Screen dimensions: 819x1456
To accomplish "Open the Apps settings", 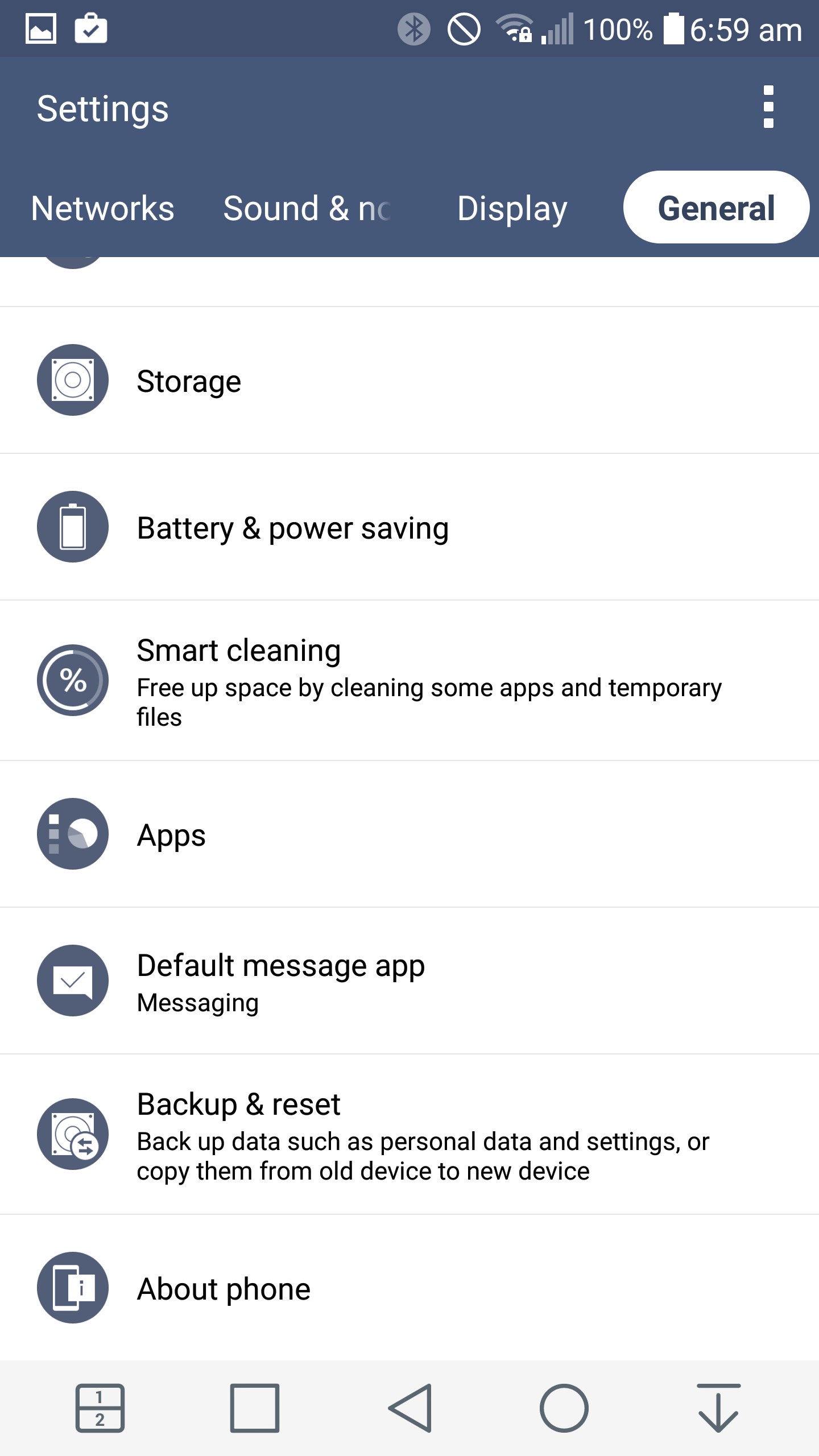I will [409, 834].
